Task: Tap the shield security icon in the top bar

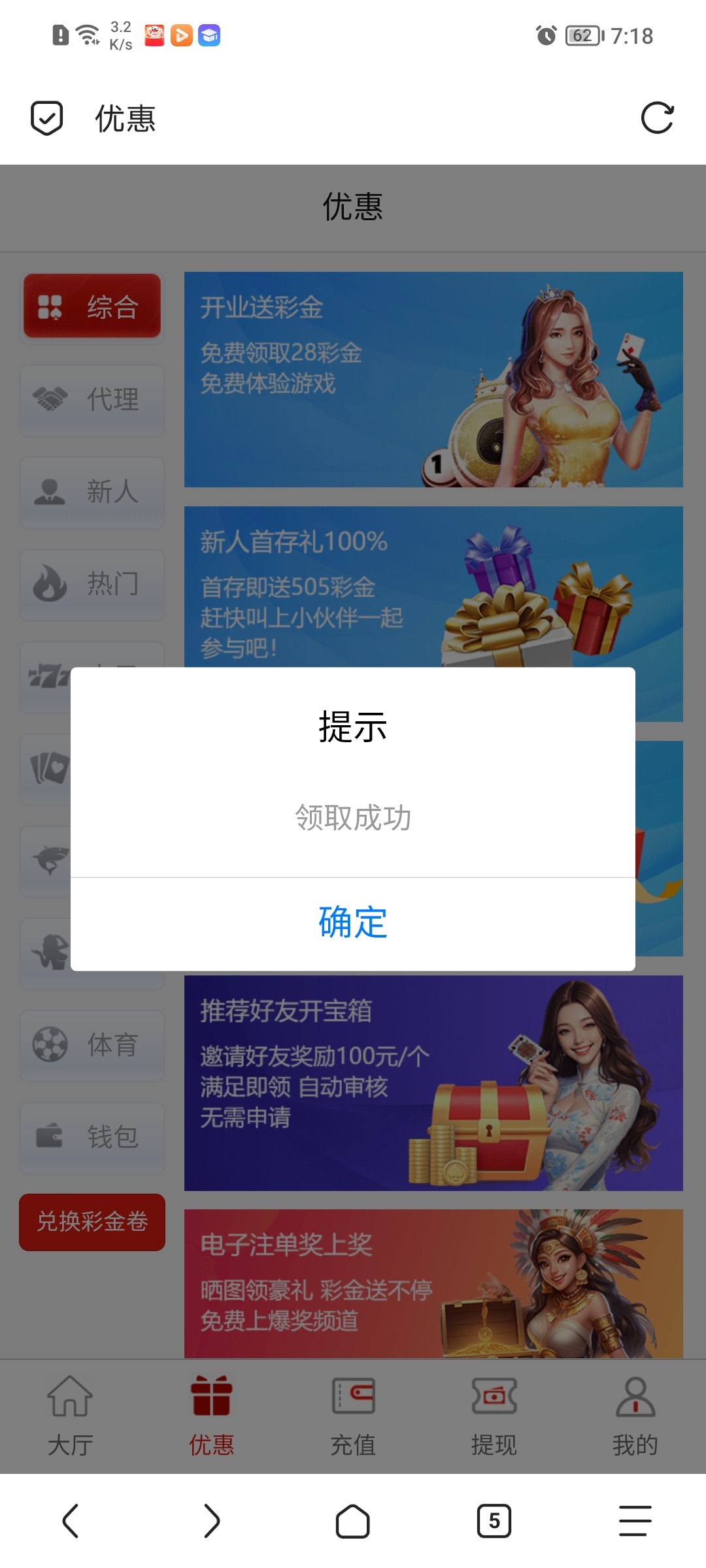Action: [x=47, y=118]
